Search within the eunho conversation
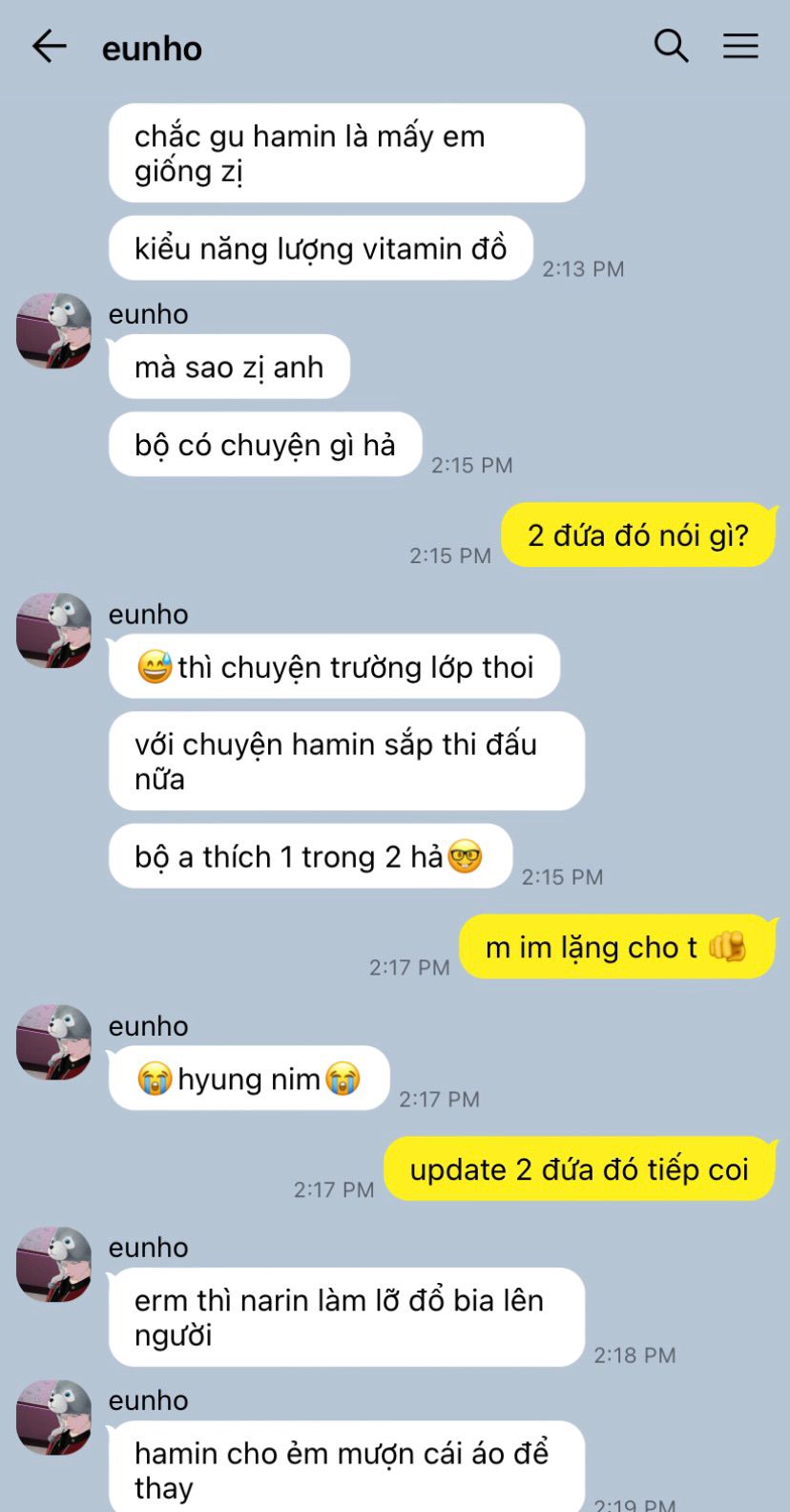Screen dimensions: 790x1512 pos(671,46)
